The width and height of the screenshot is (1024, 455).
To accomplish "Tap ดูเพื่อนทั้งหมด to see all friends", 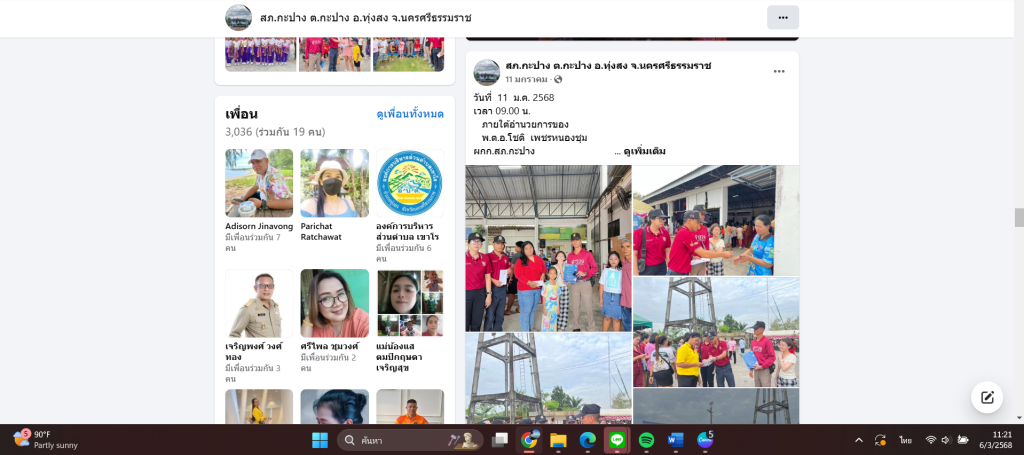I will coord(410,114).
